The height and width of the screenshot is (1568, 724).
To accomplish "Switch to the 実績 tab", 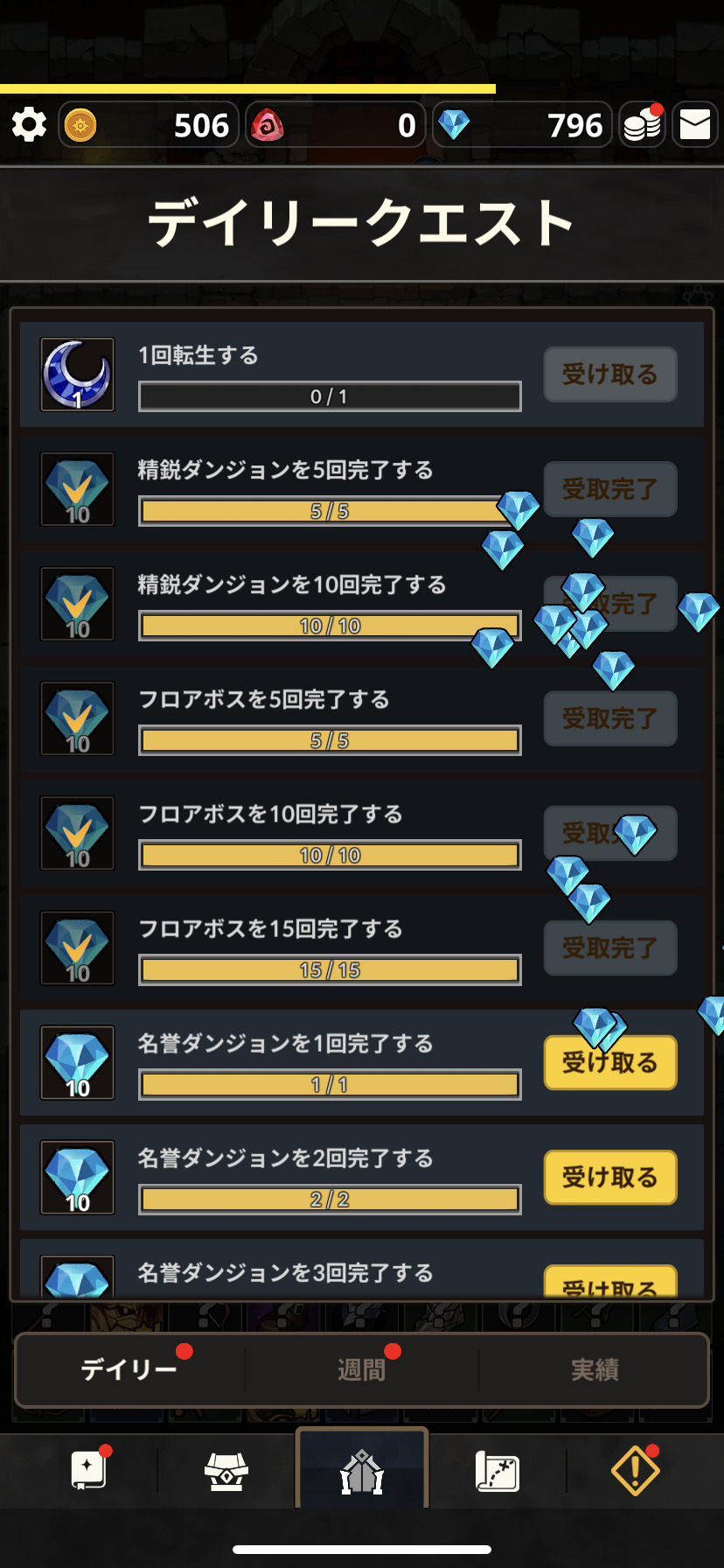I will tap(595, 1369).
